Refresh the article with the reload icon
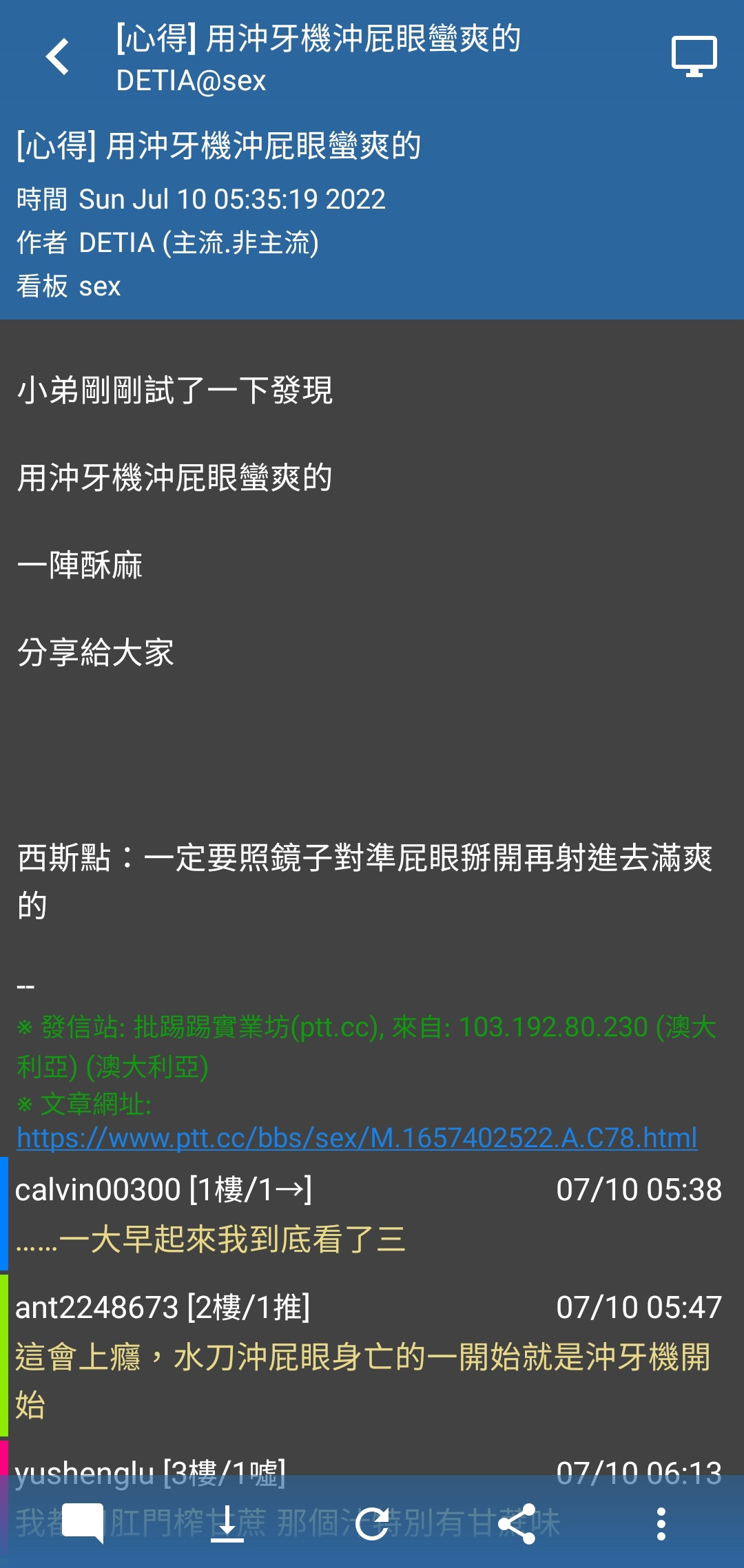The image size is (744, 1568). click(x=372, y=1523)
